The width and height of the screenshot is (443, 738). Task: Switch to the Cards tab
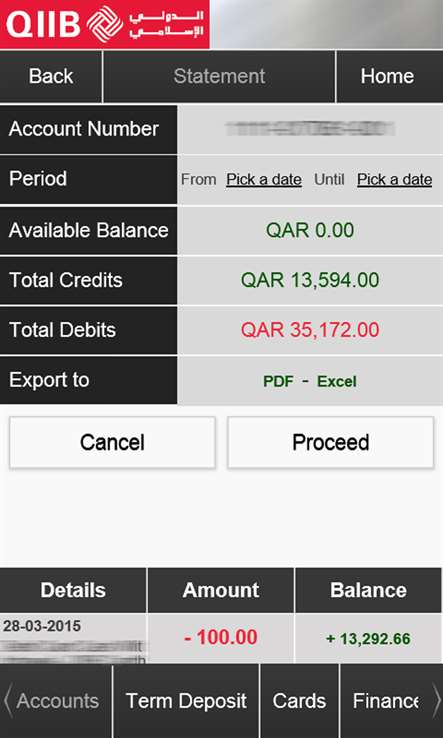[x=299, y=701]
